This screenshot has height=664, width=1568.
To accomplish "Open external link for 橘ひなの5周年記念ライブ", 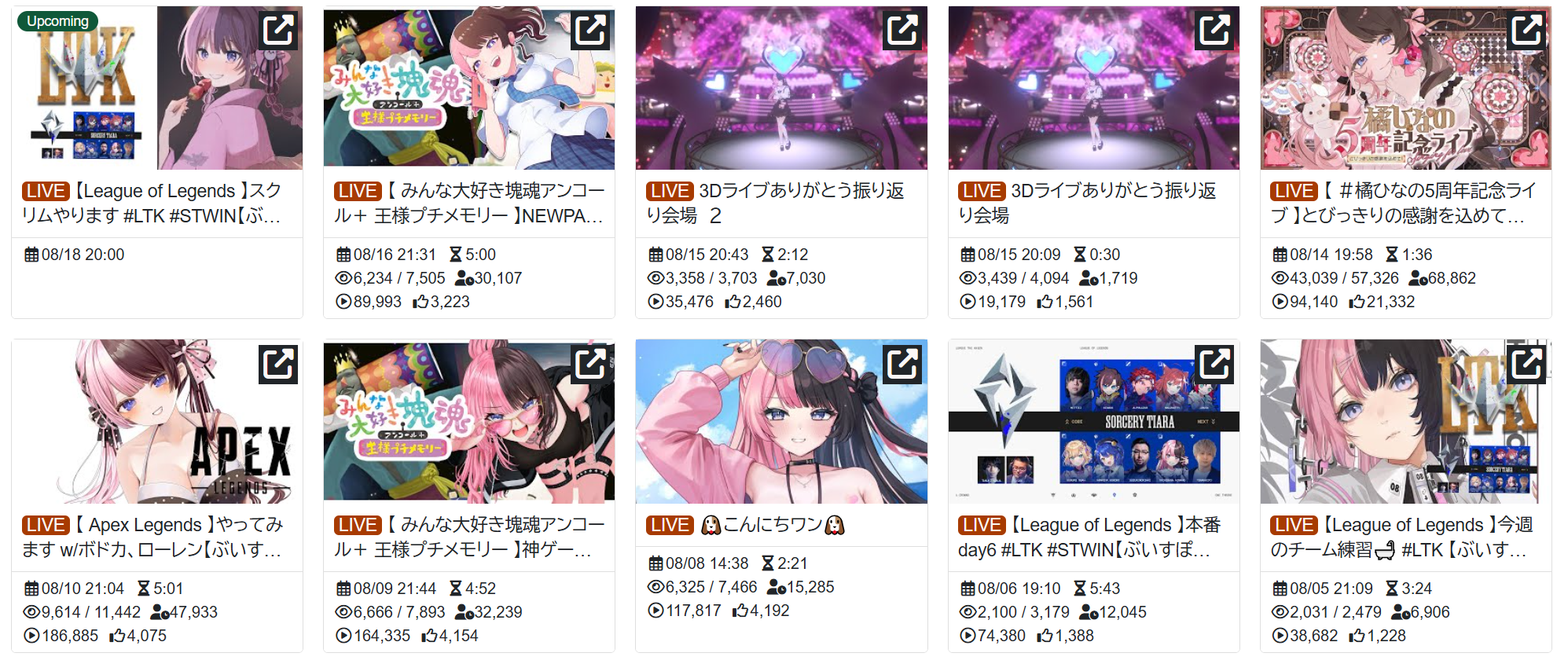I will pyautogui.click(x=1526, y=31).
